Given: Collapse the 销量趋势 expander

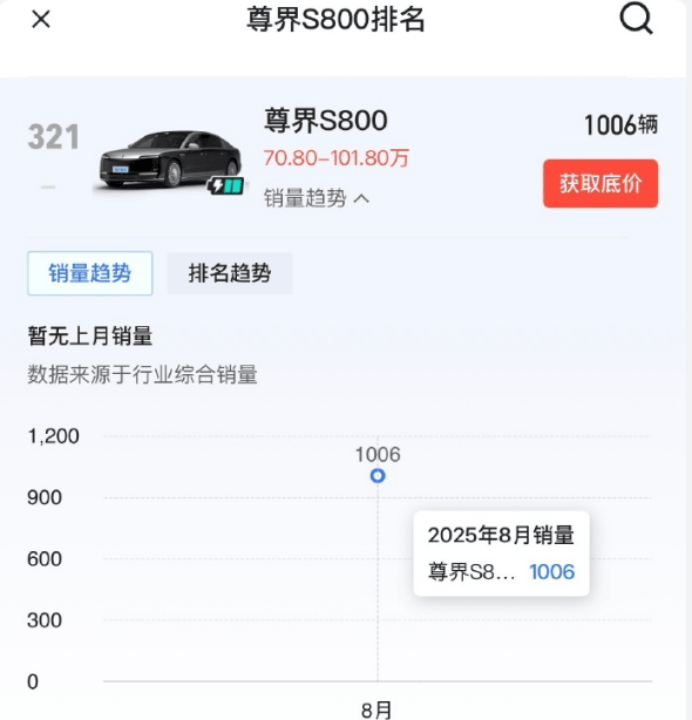Looking at the screenshot, I should (317, 198).
